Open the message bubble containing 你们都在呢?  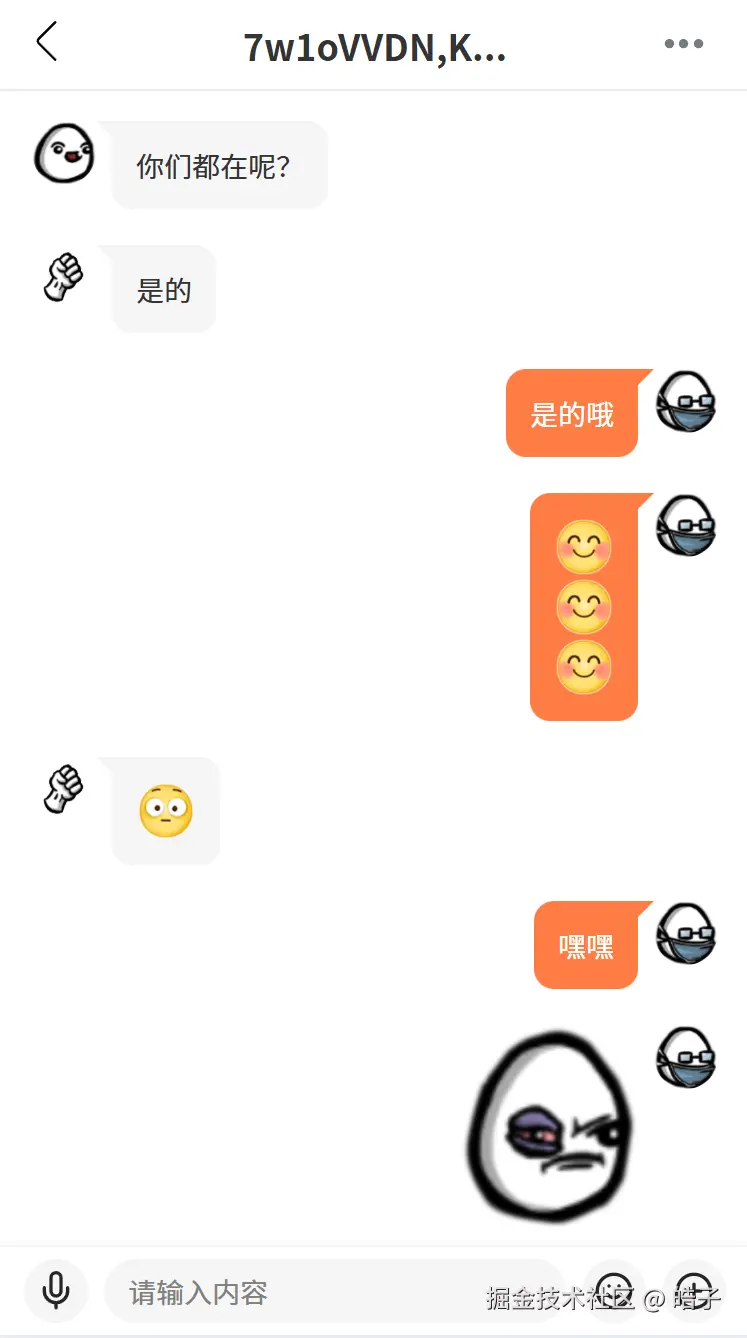218,165
